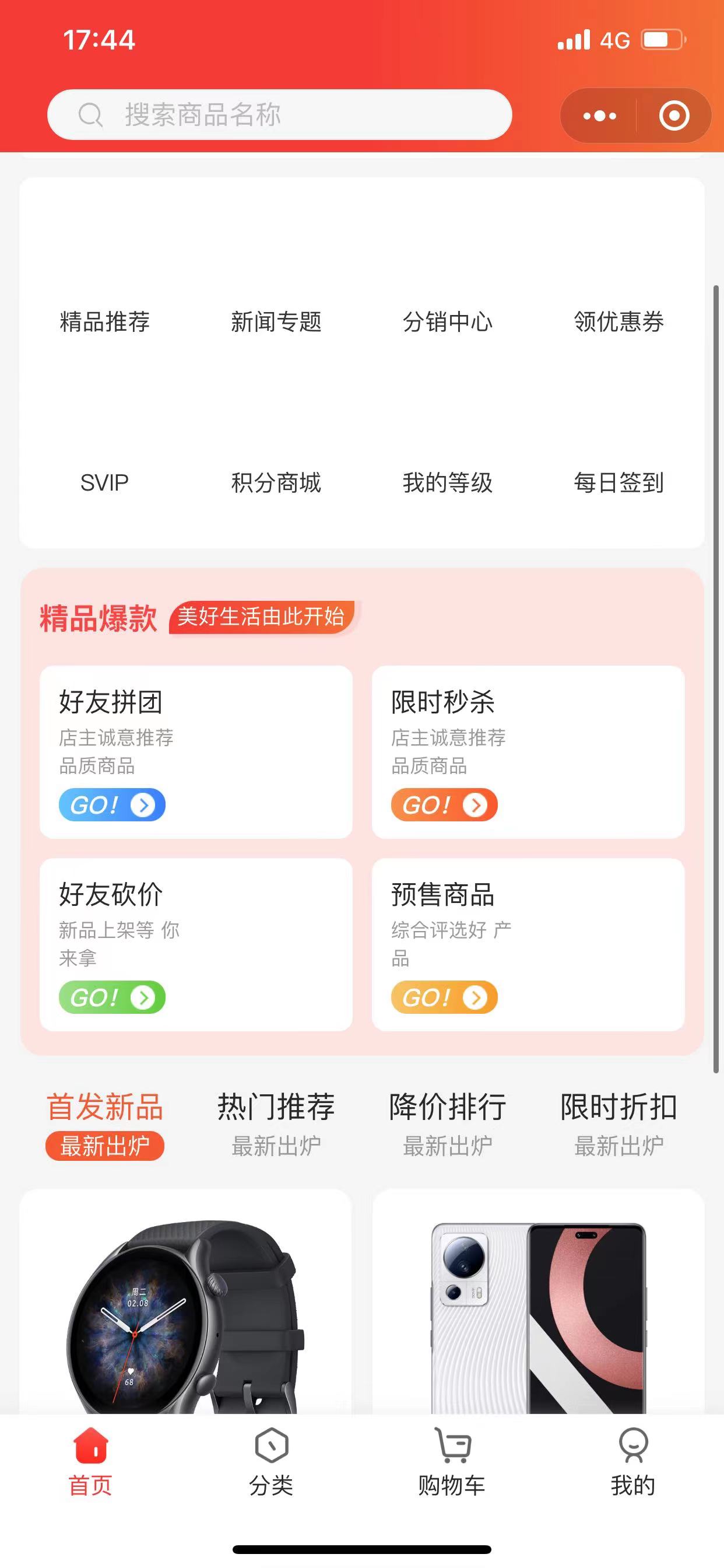The height and width of the screenshot is (1568, 724).
Task: Open 精品推荐 shortcut
Action: (105, 321)
